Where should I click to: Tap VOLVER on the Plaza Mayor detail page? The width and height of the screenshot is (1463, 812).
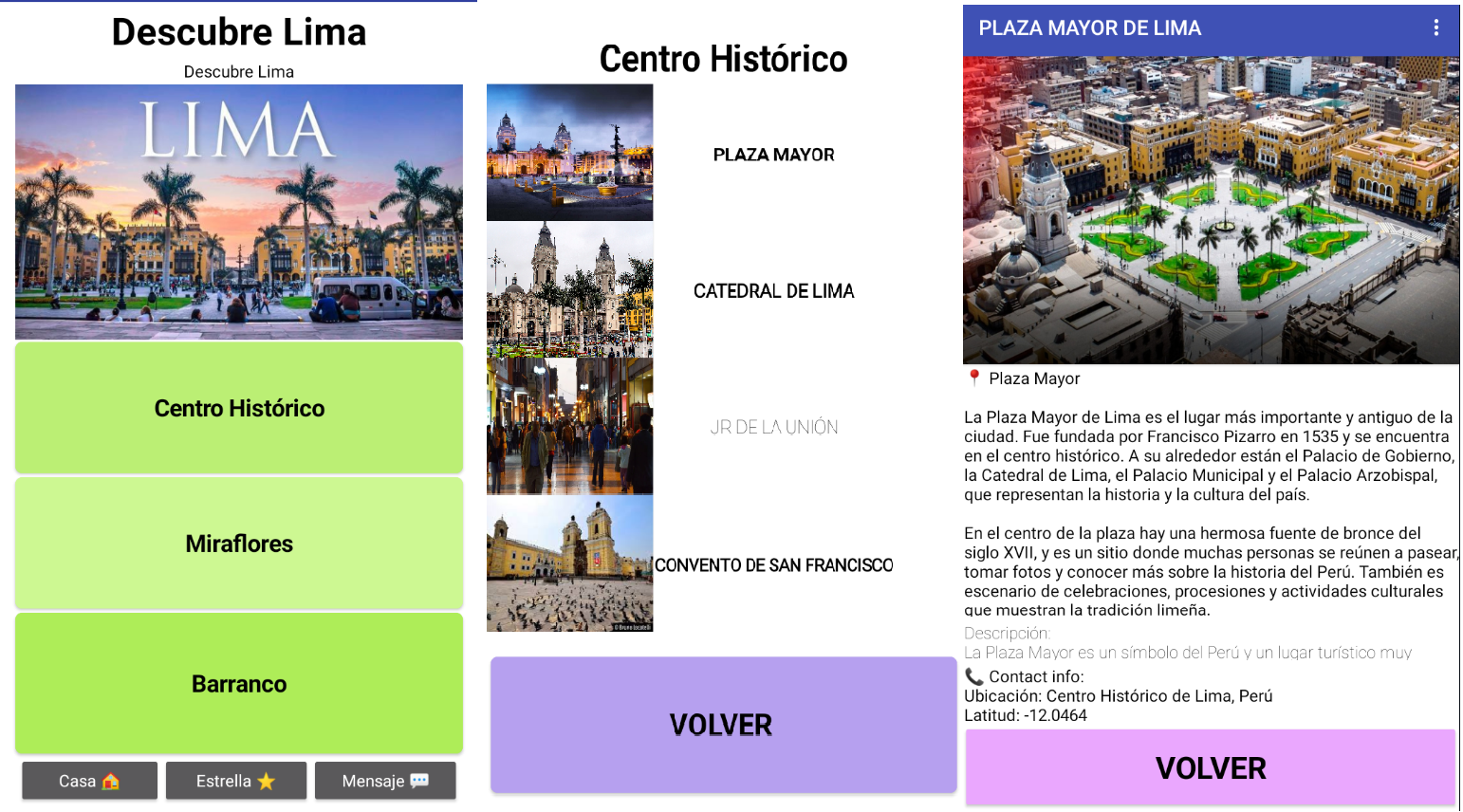(x=1211, y=767)
